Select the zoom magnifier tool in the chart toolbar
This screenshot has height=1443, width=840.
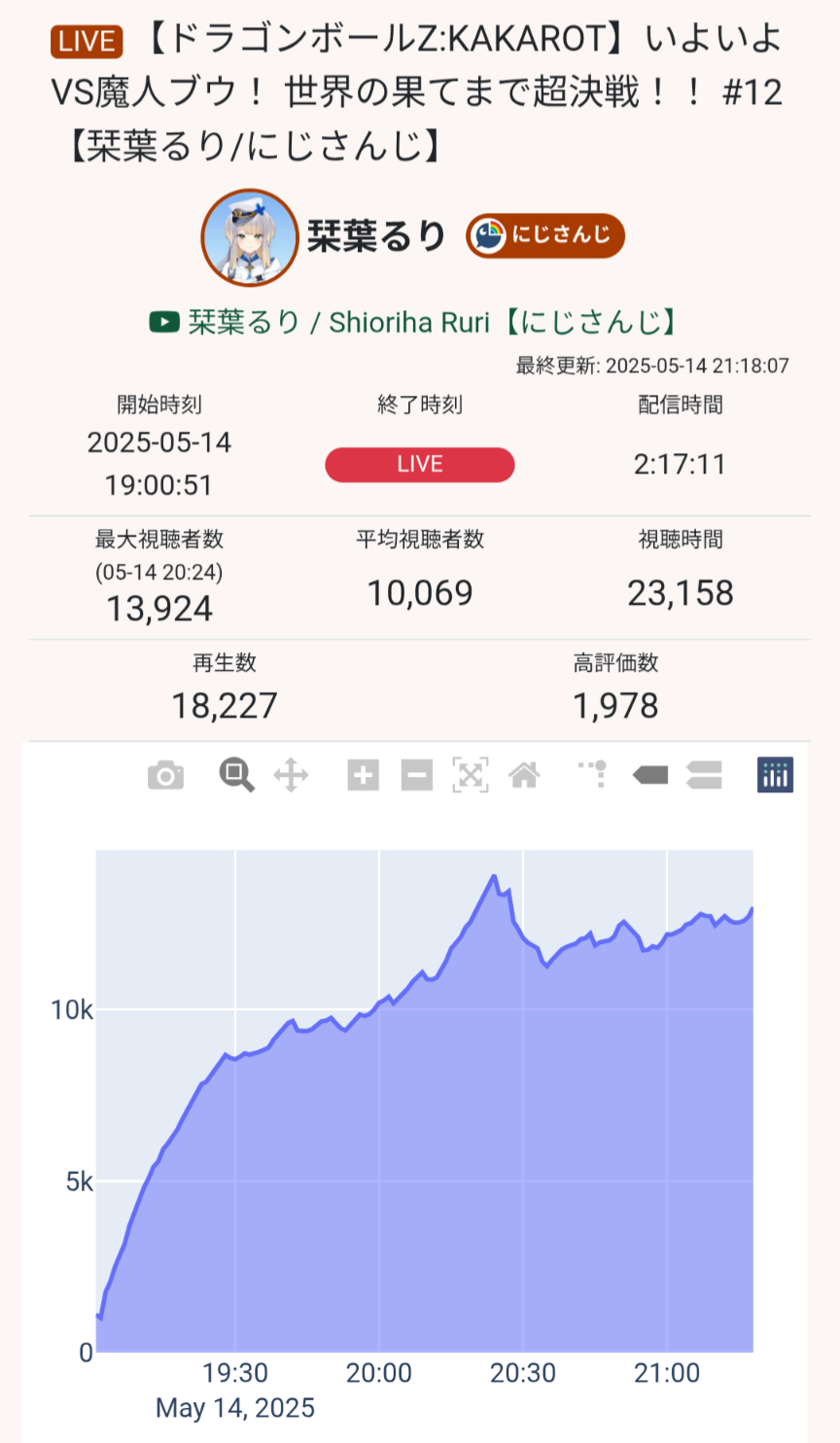coord(236,775)
